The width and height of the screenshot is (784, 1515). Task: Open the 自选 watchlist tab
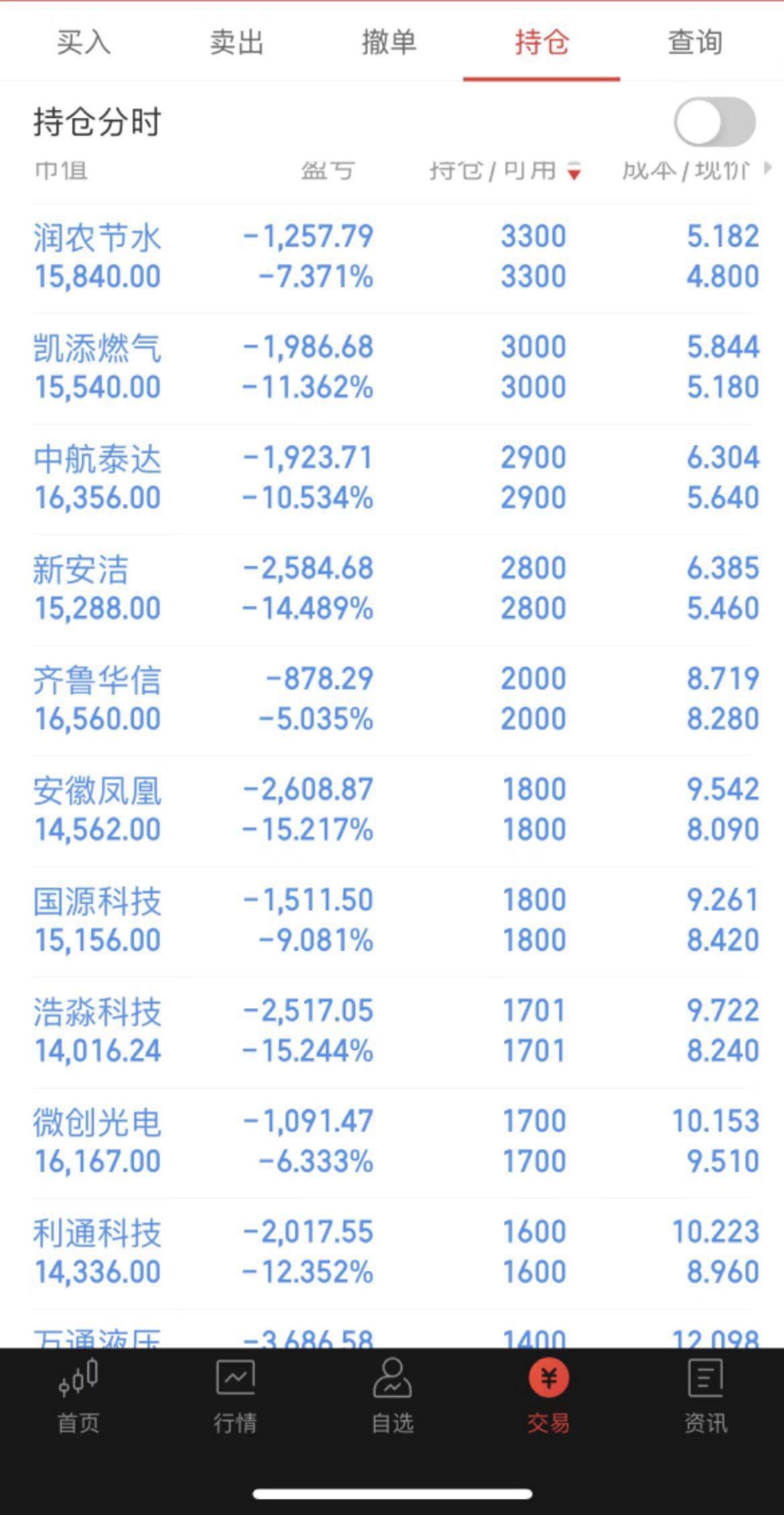[x=392, y=1396]
